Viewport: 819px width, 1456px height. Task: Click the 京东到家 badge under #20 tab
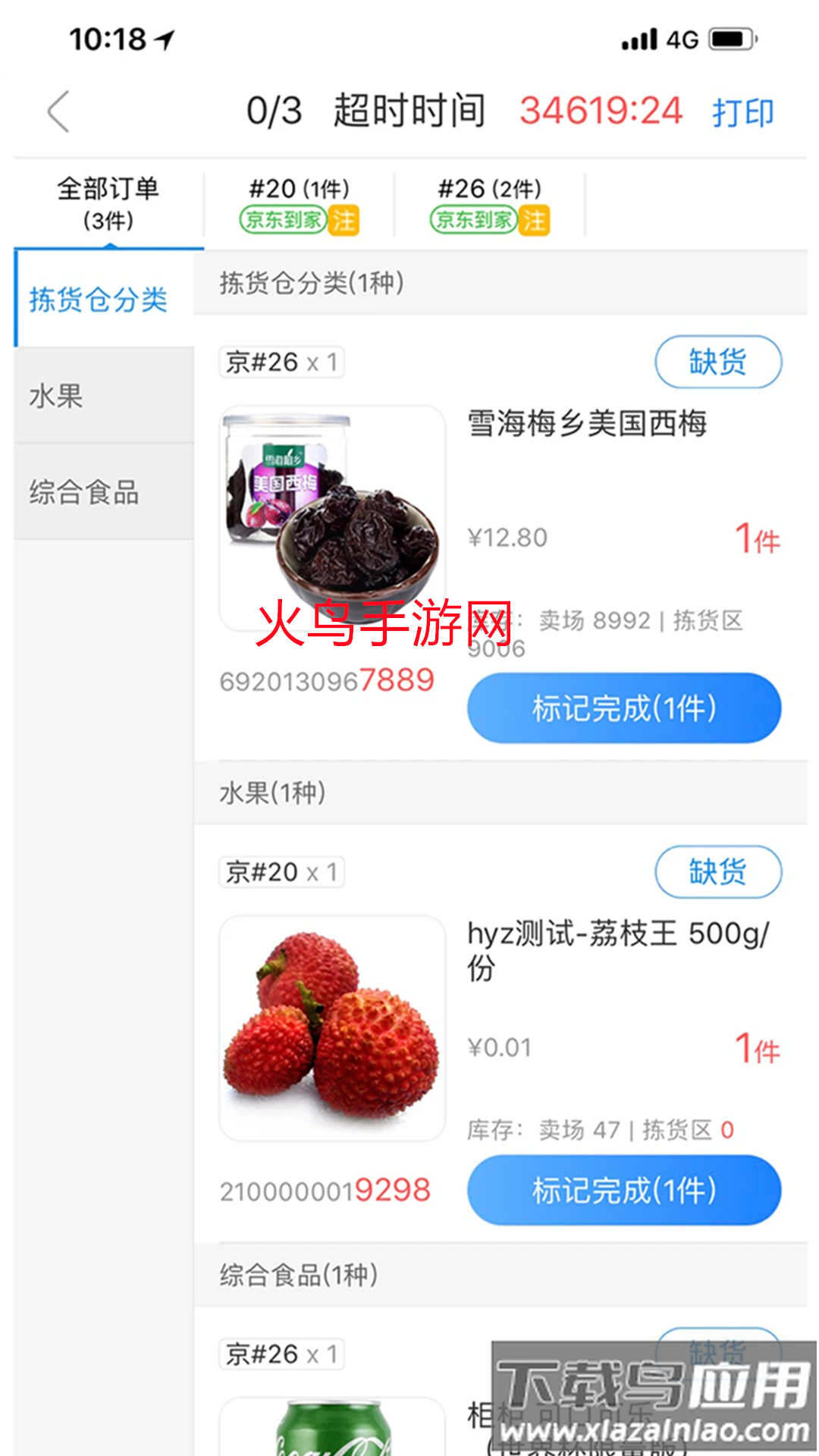click(284, 221)
